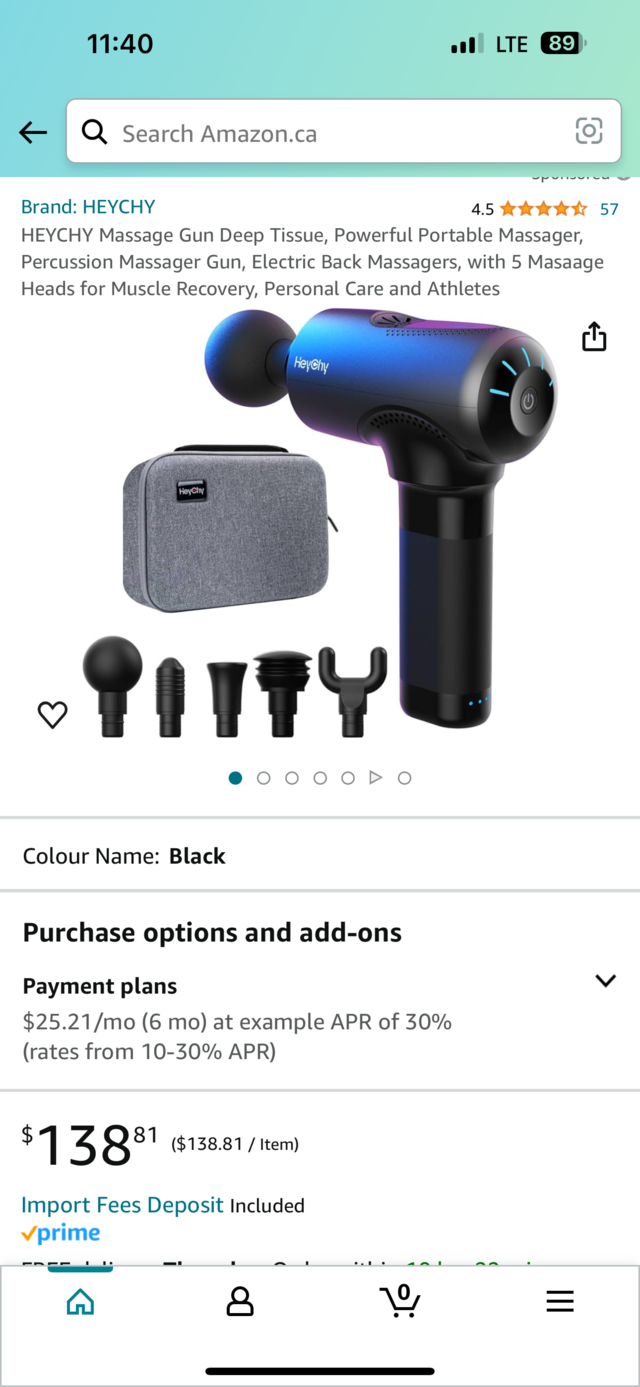View the 57 customer ratings
Viewport: 640px width, 1387px height.
click(x=608, y=209)
